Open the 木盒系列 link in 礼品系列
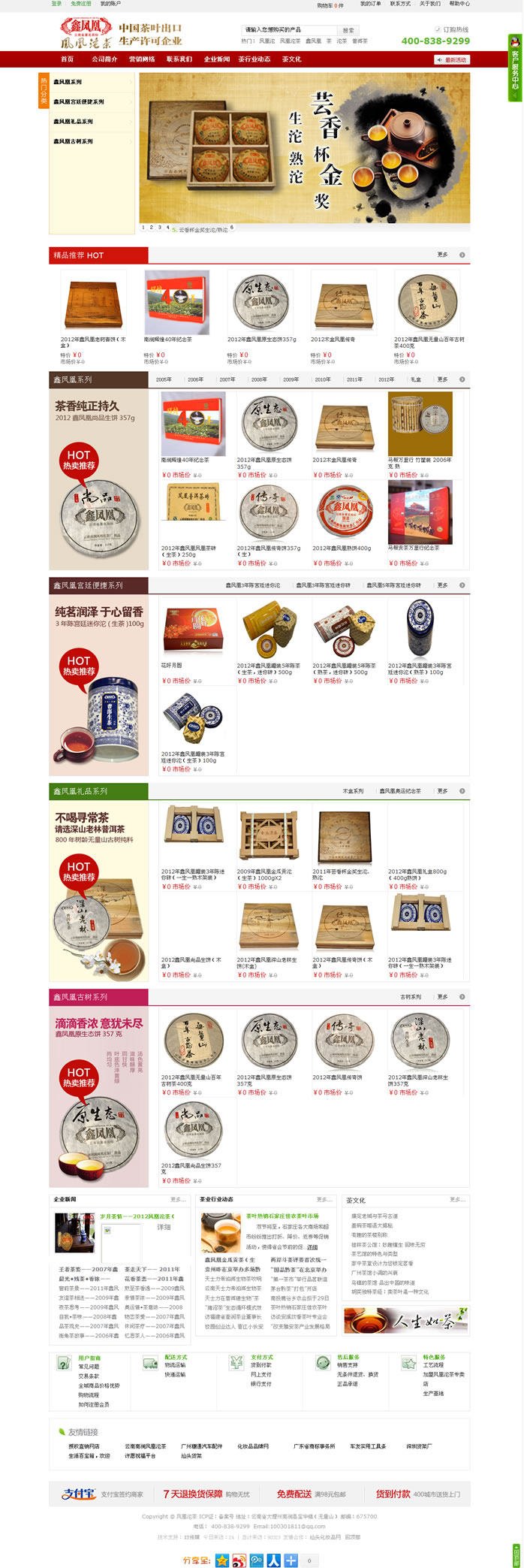The width and height of the screenshot is (524, 1568). 353,791
